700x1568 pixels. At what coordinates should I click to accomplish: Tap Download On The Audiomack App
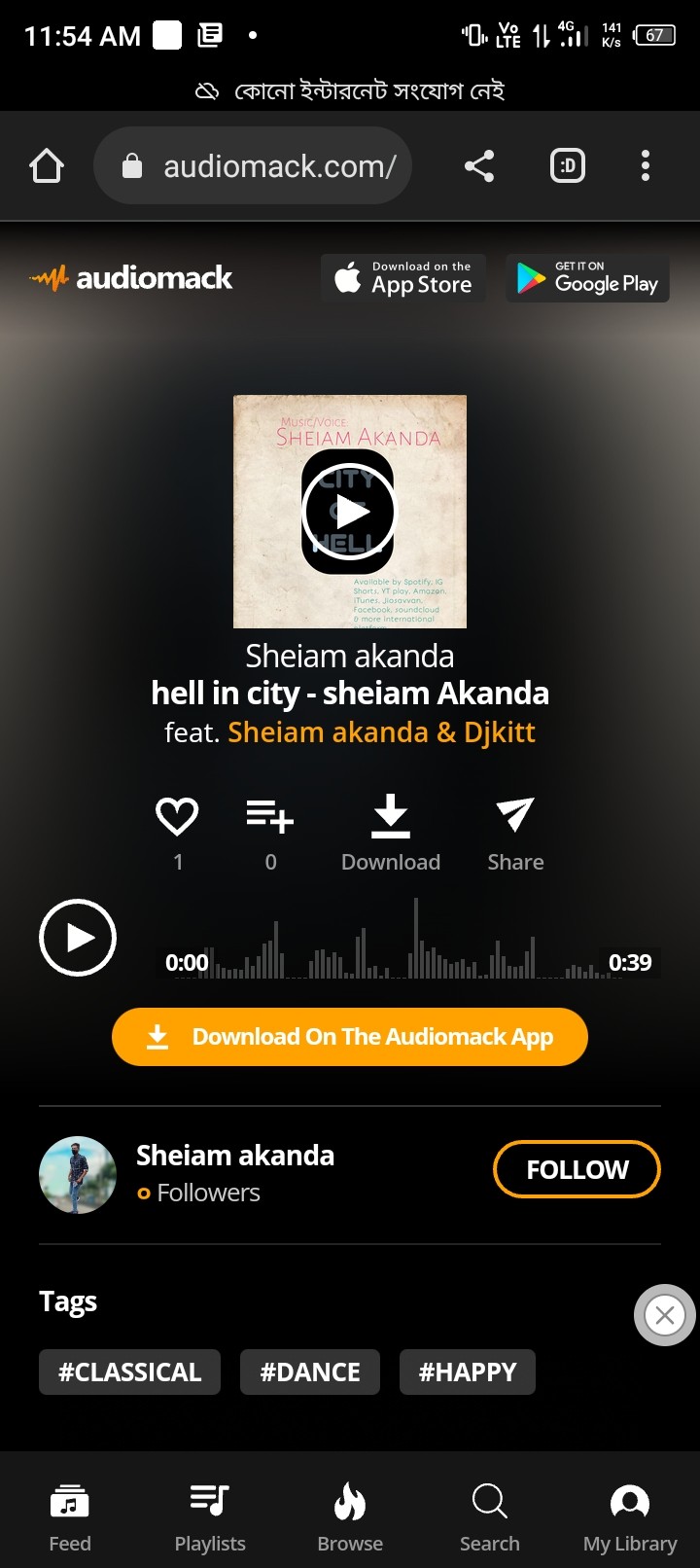coord(350,1037)
